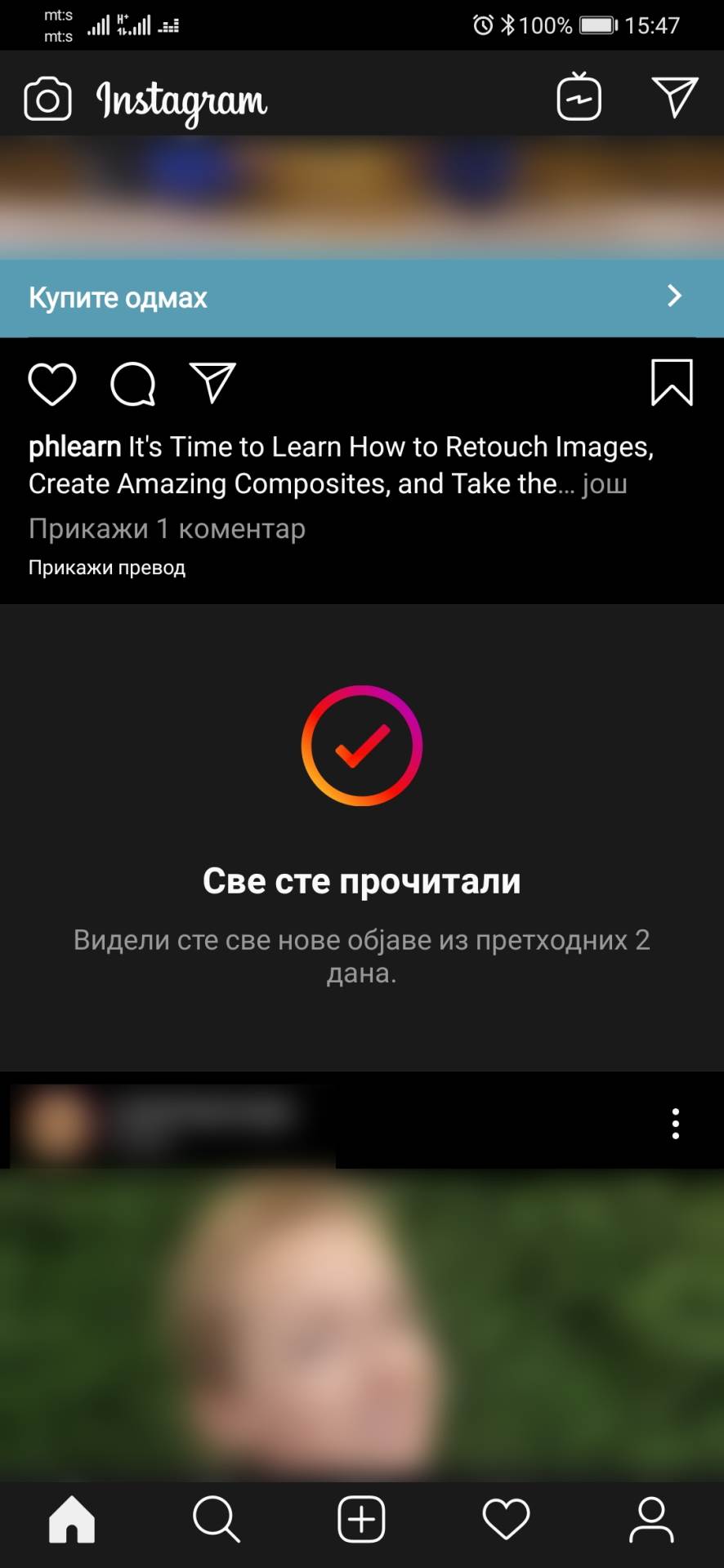Open the camera from the top bar
Viewport: 724px width, 1568px height.
click(x=47, y=99)
